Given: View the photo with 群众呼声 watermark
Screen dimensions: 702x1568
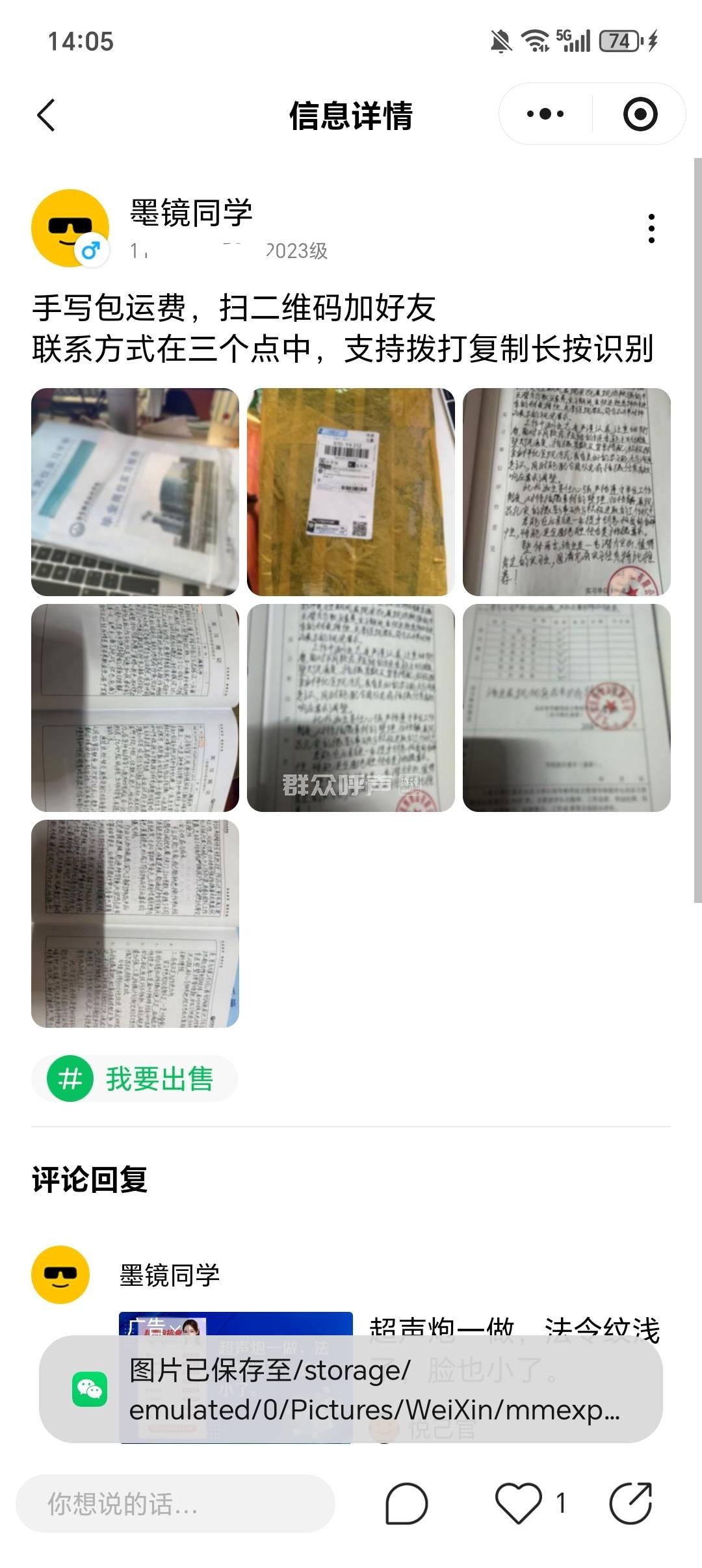Looking at the screenshot, I should pyautogui.click(x=351, y=708).
